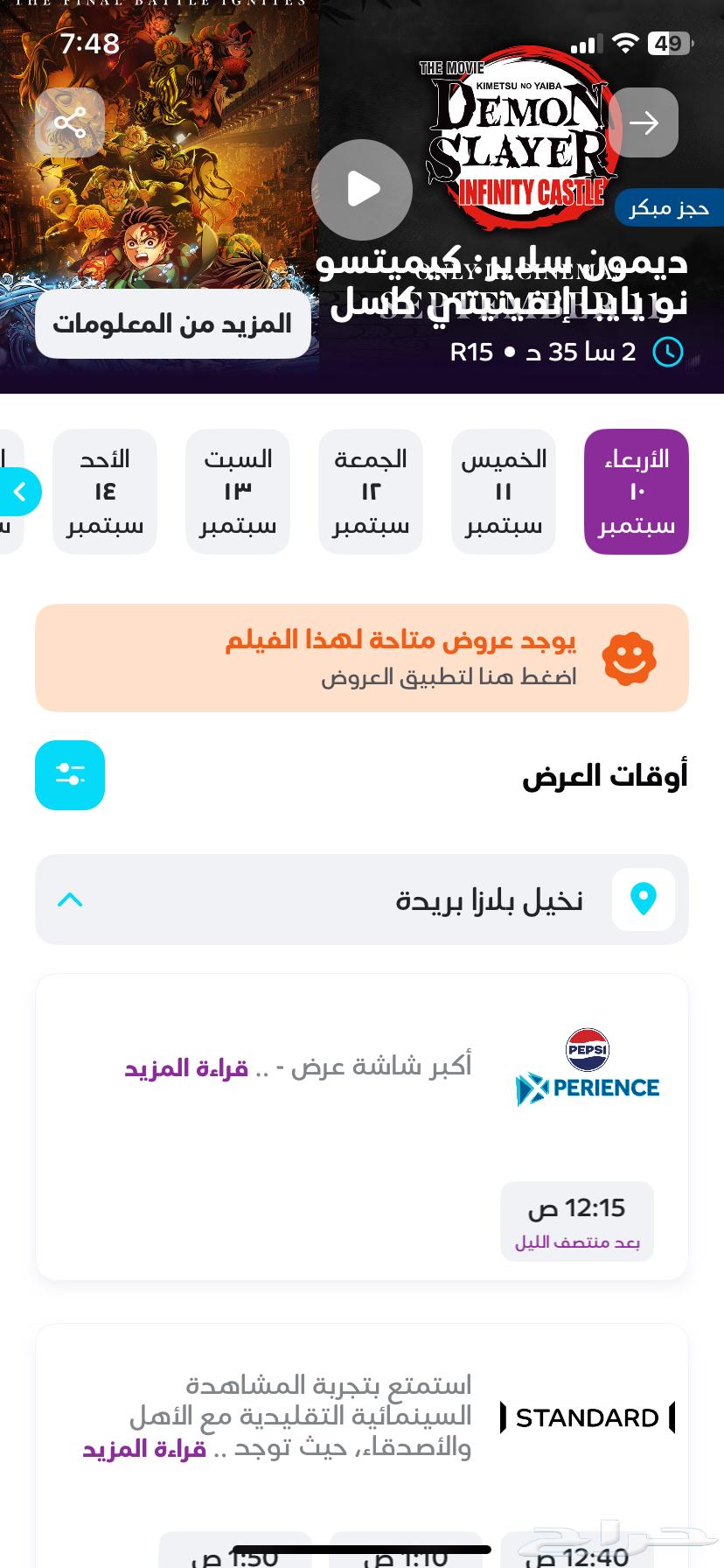This screenshot has width=724, height=1568.
Task: Tap the smiley offers icon in the orange banner
Action: click(629, 658)
